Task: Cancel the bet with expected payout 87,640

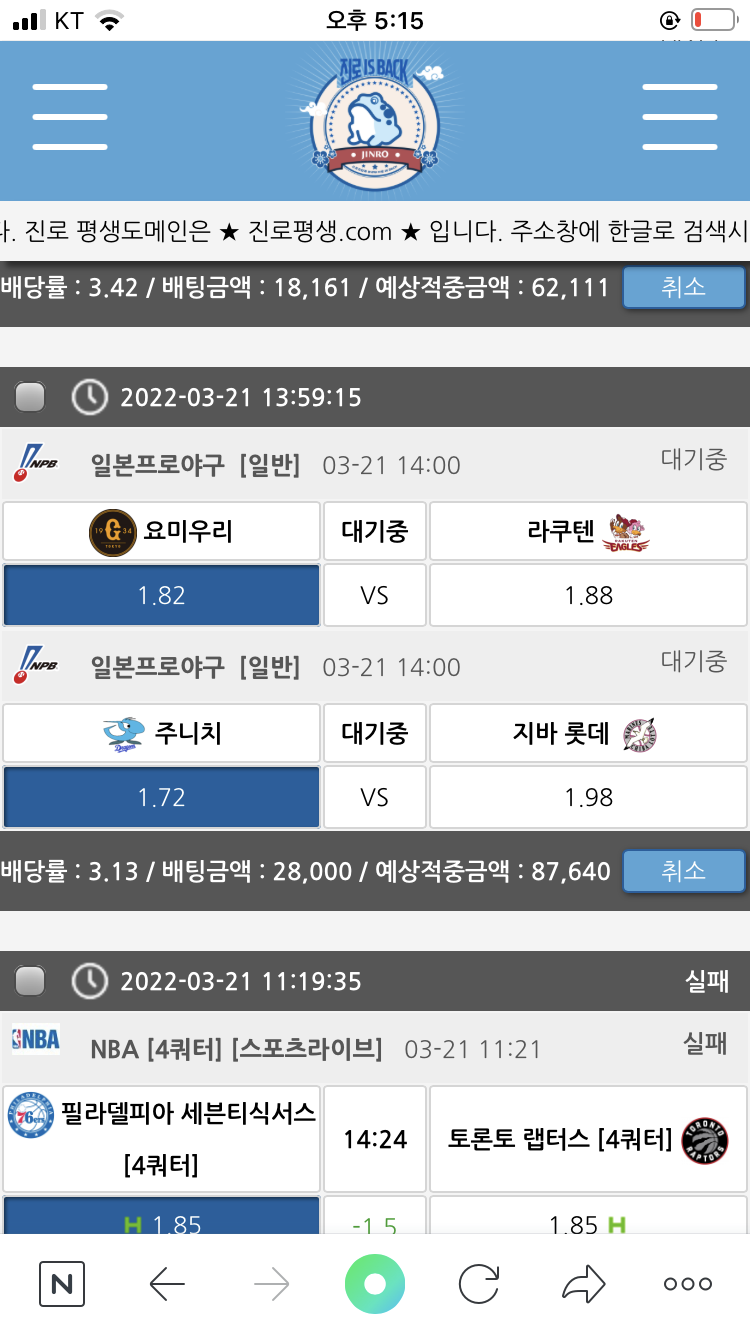Action: click(683, 871)
